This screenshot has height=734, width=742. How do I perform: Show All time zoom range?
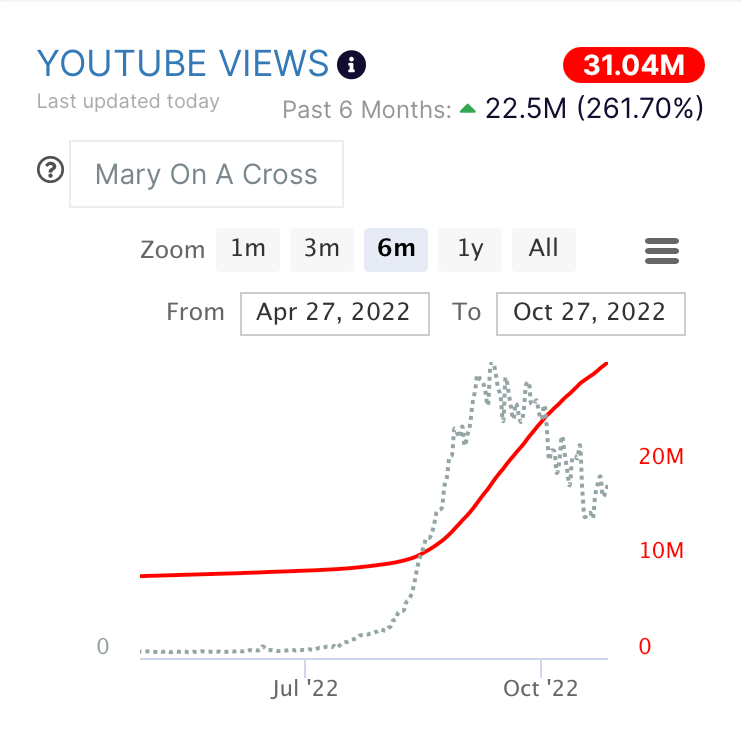click(543, 249)
